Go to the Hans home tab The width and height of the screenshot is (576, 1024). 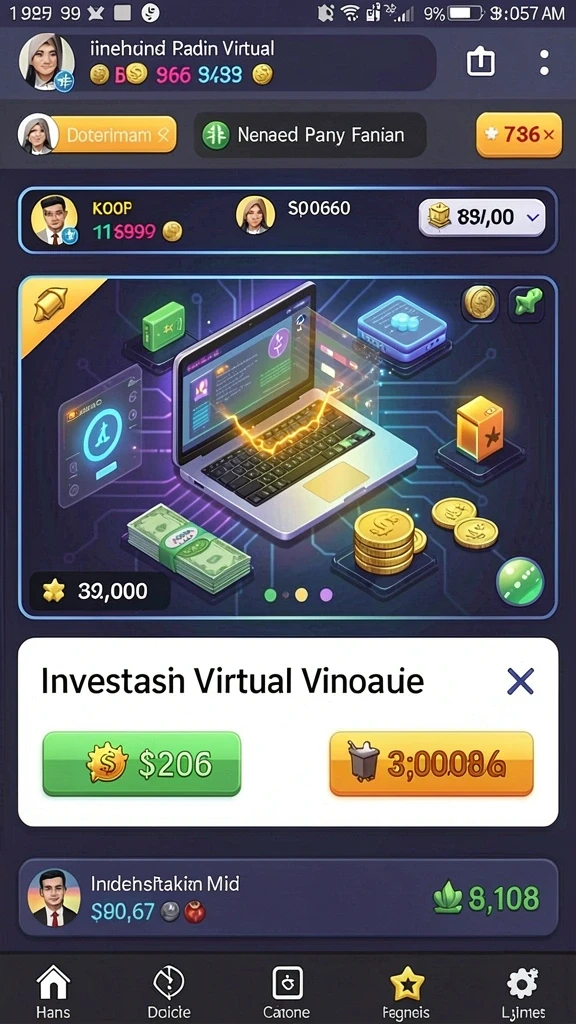point(53,991)
